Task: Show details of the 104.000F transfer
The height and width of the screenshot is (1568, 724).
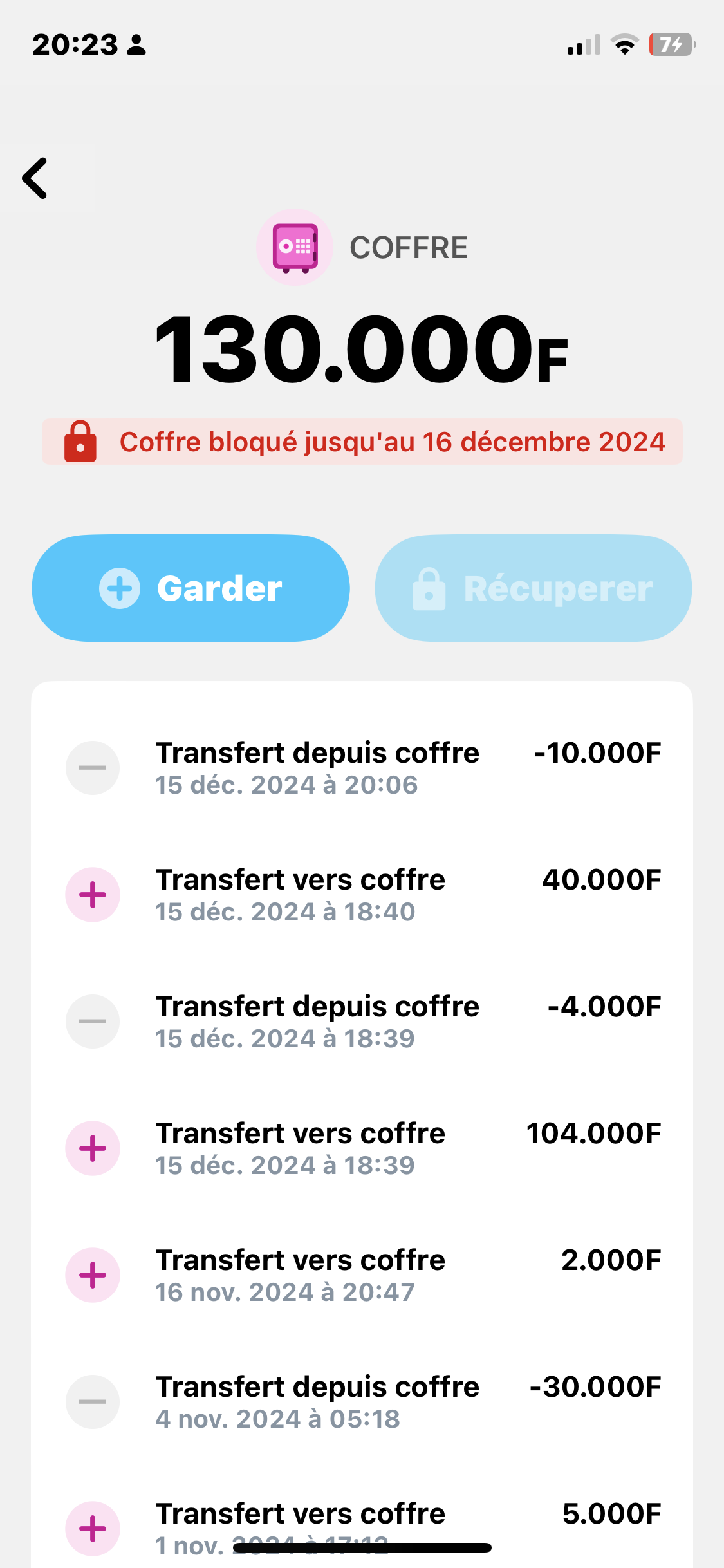Action: click(x=362, y=1148)
